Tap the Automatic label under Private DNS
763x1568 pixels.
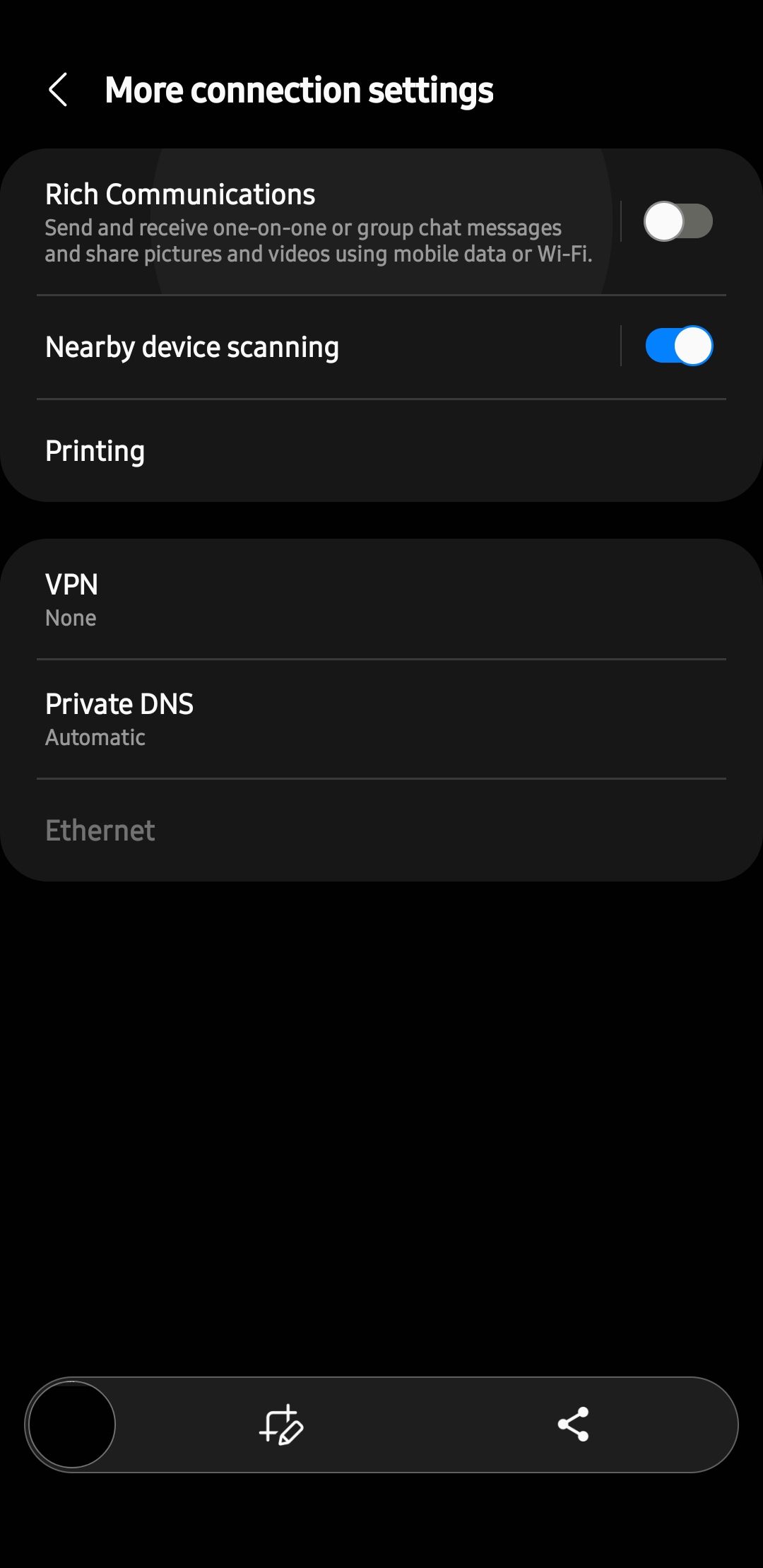(x=95, y=737)
